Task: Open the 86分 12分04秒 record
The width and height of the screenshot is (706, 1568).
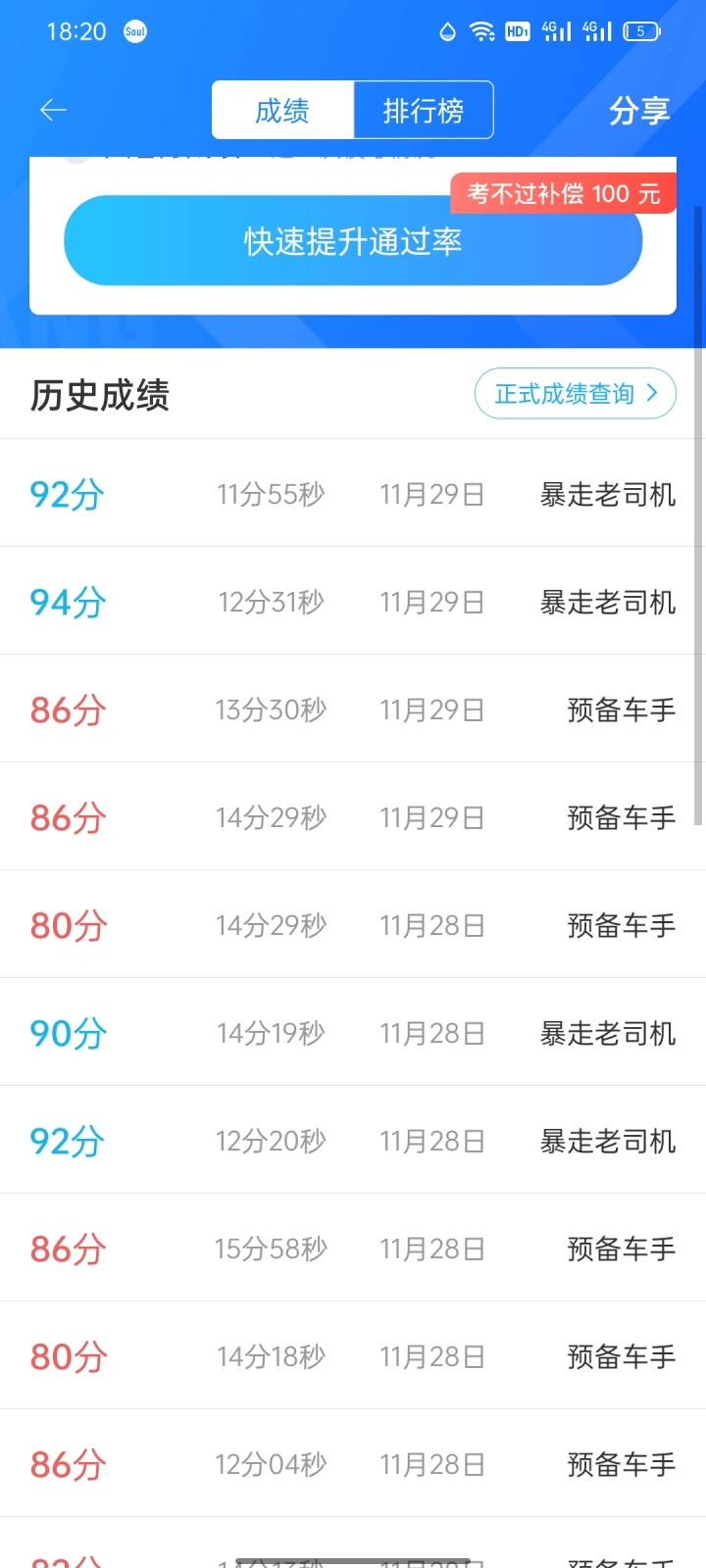Action: [353, 1463]
